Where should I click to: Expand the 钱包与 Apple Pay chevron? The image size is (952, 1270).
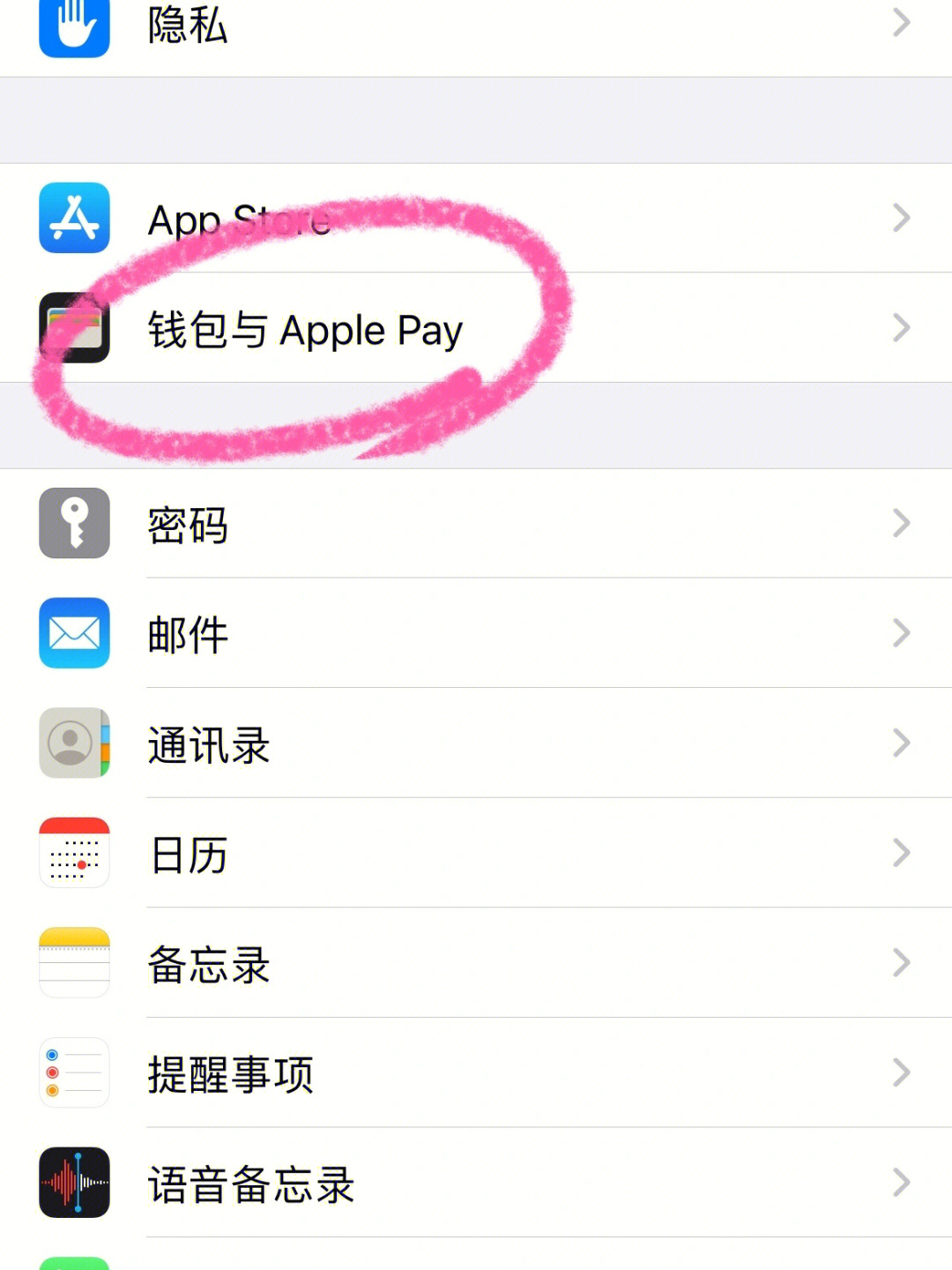(x=900, y=328)
